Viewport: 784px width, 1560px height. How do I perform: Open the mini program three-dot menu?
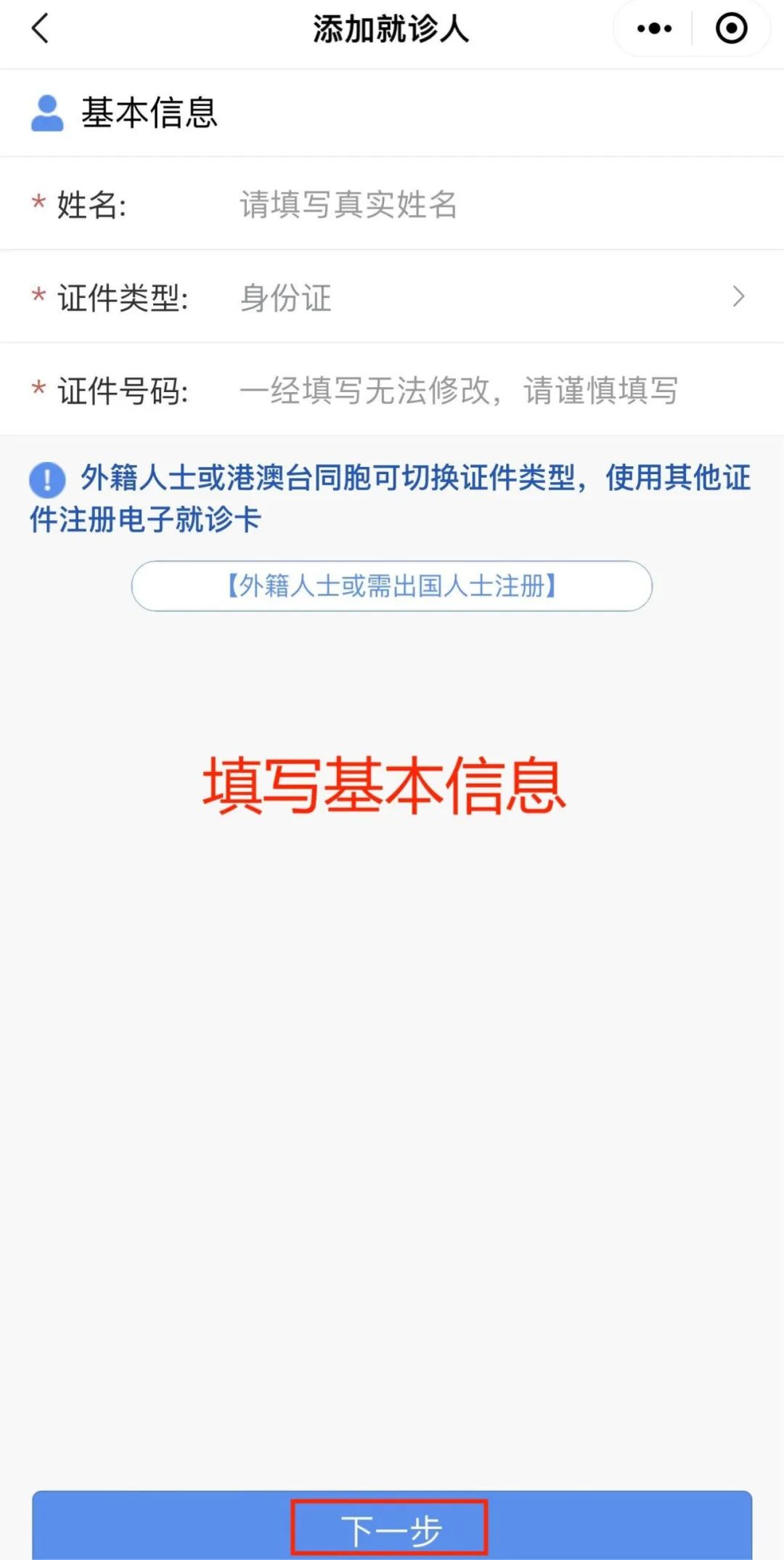[x=654, y=29]
